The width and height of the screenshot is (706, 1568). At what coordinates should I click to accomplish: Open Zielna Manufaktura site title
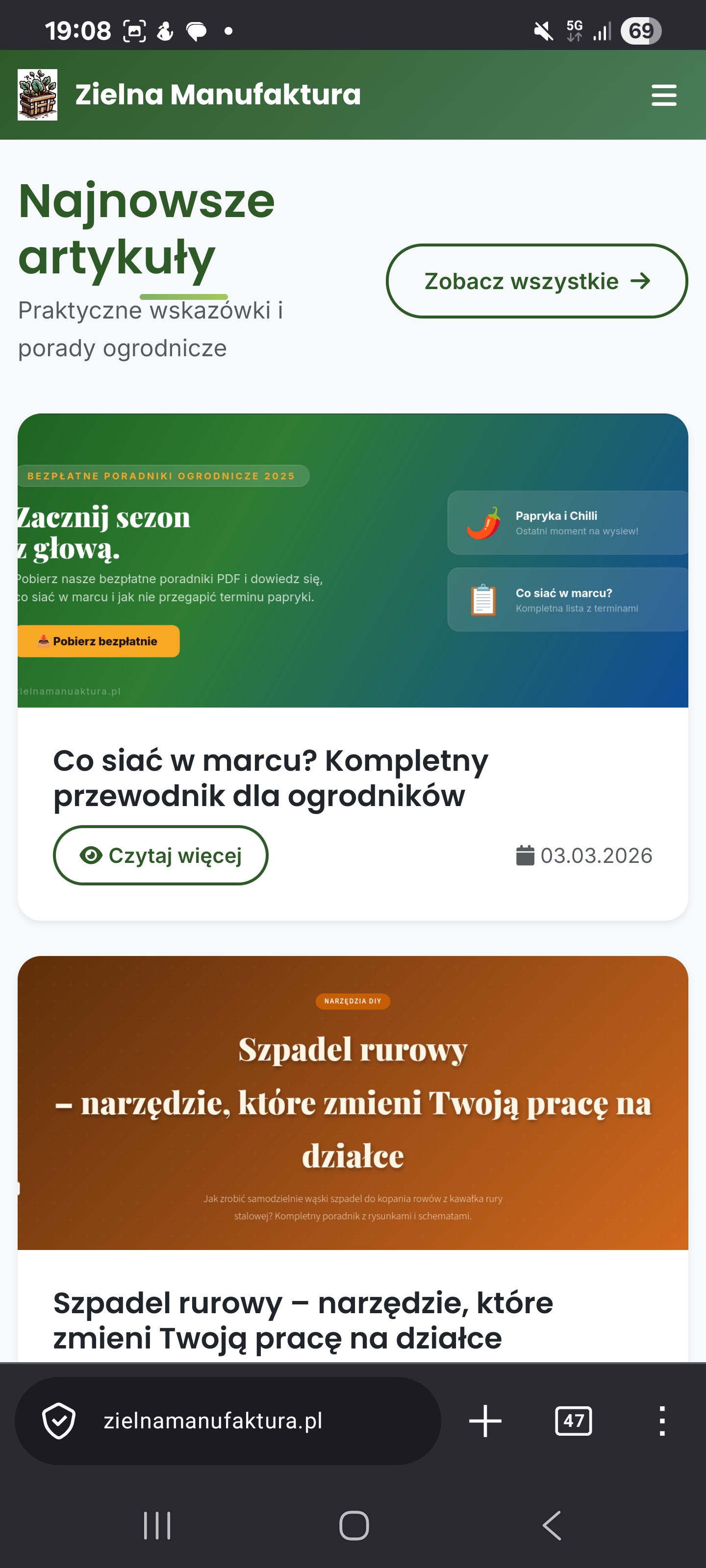pyautogui.click(x=218, y=95)
